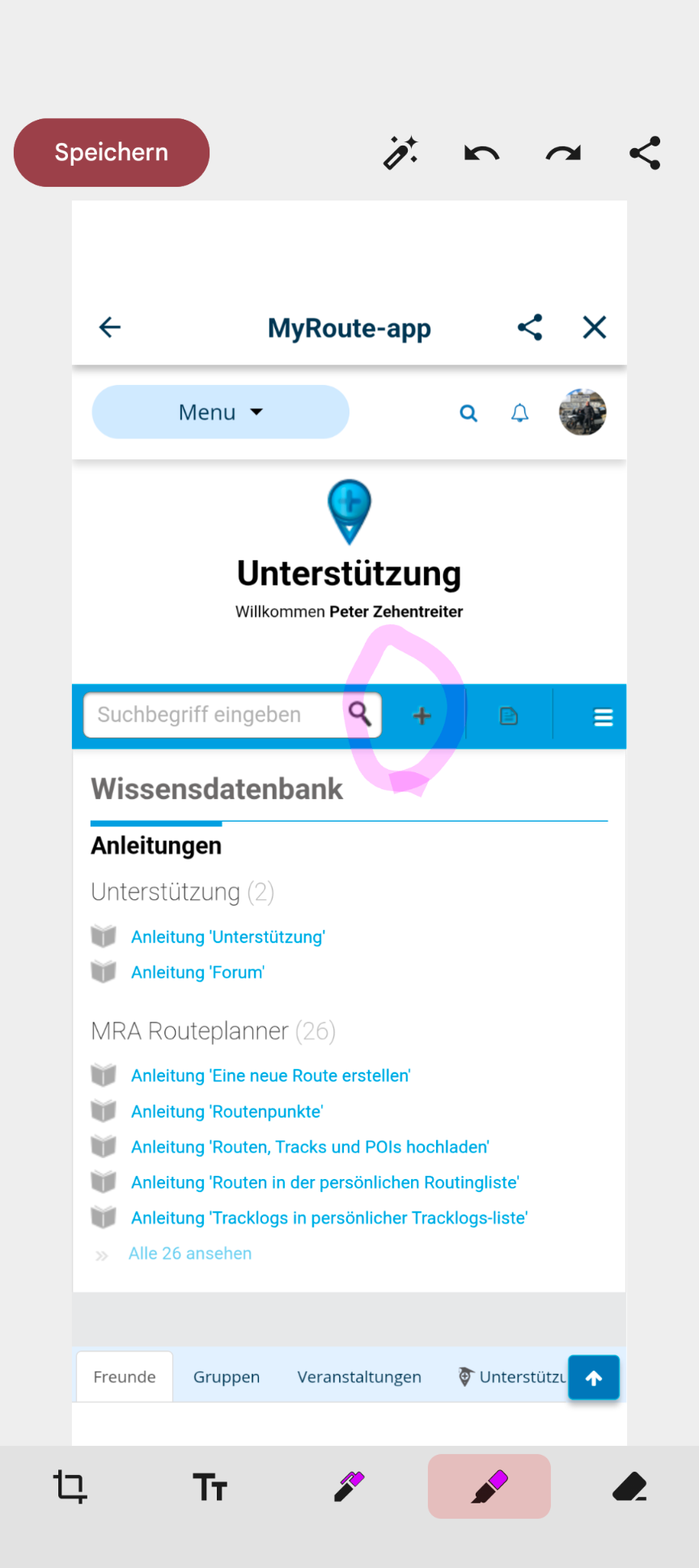Share the edited screenshot from the editor's top bar

645,153
